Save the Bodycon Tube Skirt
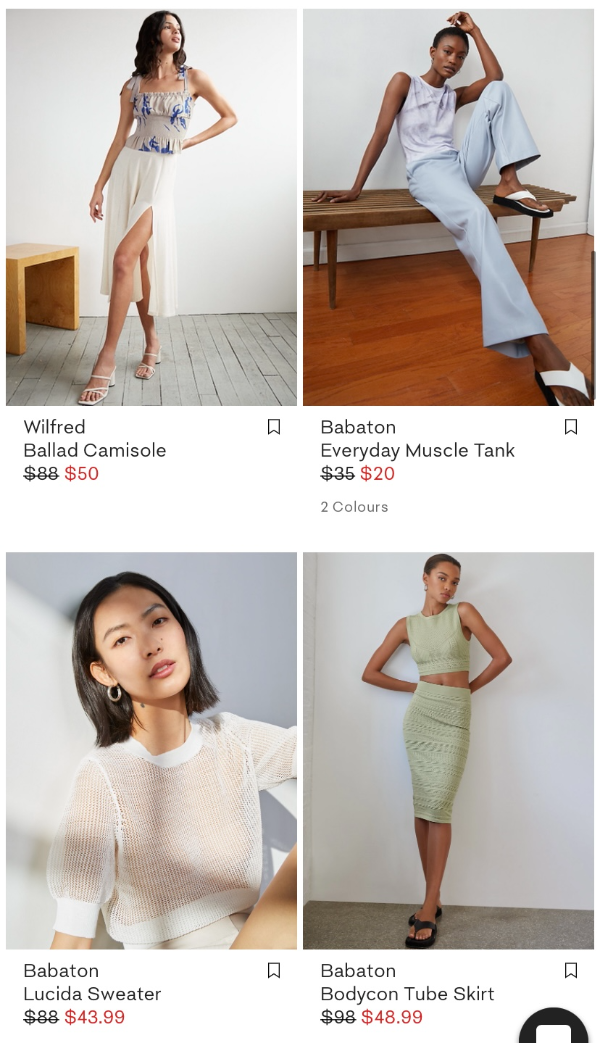This screenshot has width=600, height=1043. (x=571, y=970)
